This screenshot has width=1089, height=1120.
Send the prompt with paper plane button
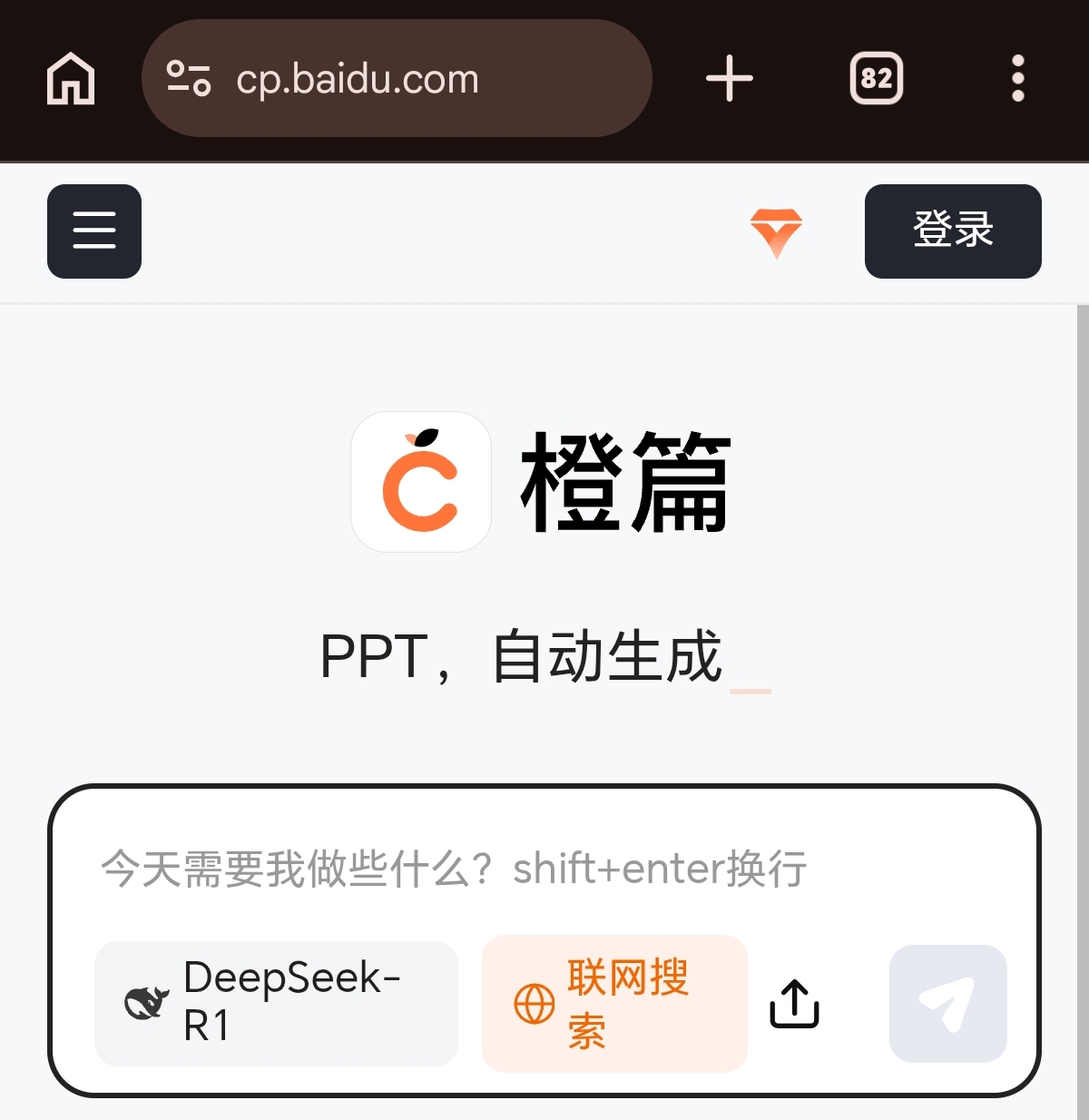point(947,1003)
